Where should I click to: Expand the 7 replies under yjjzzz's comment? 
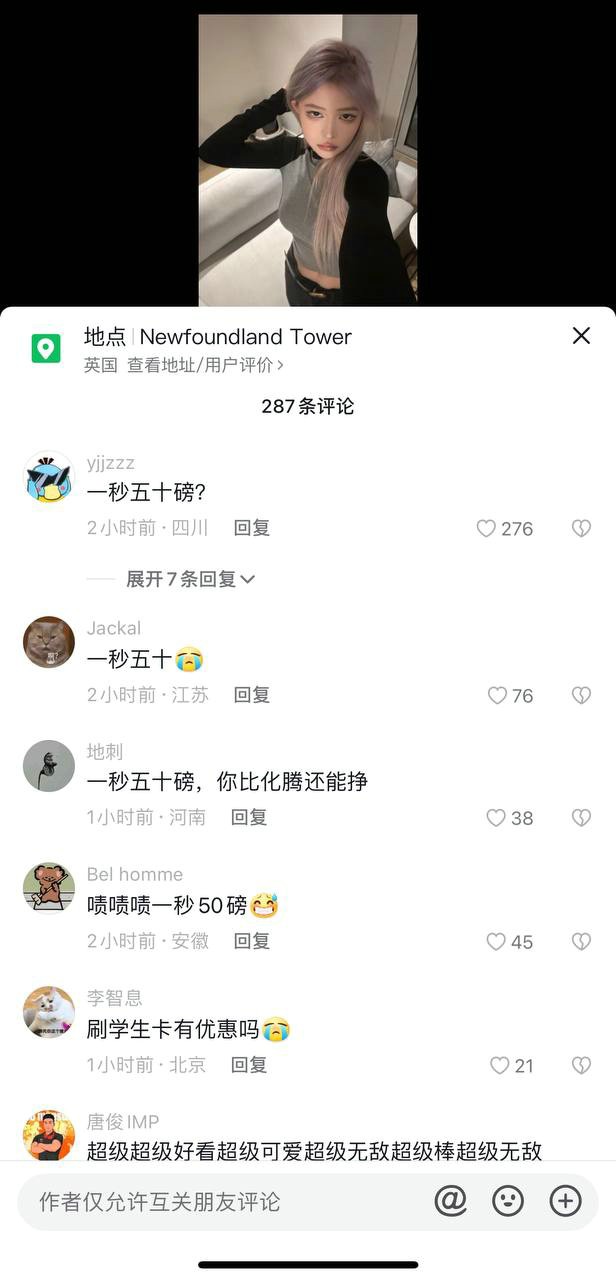click(x=190, y=579)
